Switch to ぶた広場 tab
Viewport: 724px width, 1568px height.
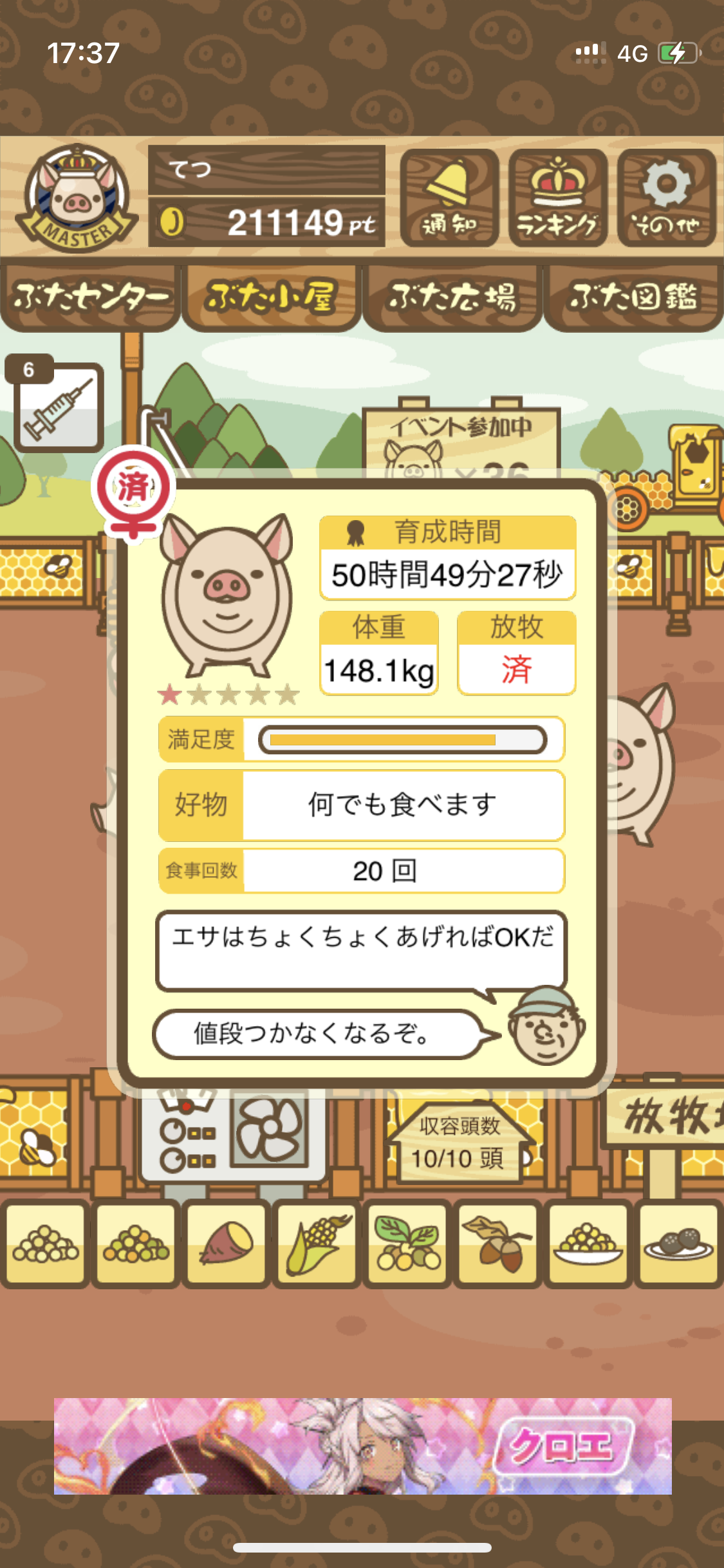point(452,297)
